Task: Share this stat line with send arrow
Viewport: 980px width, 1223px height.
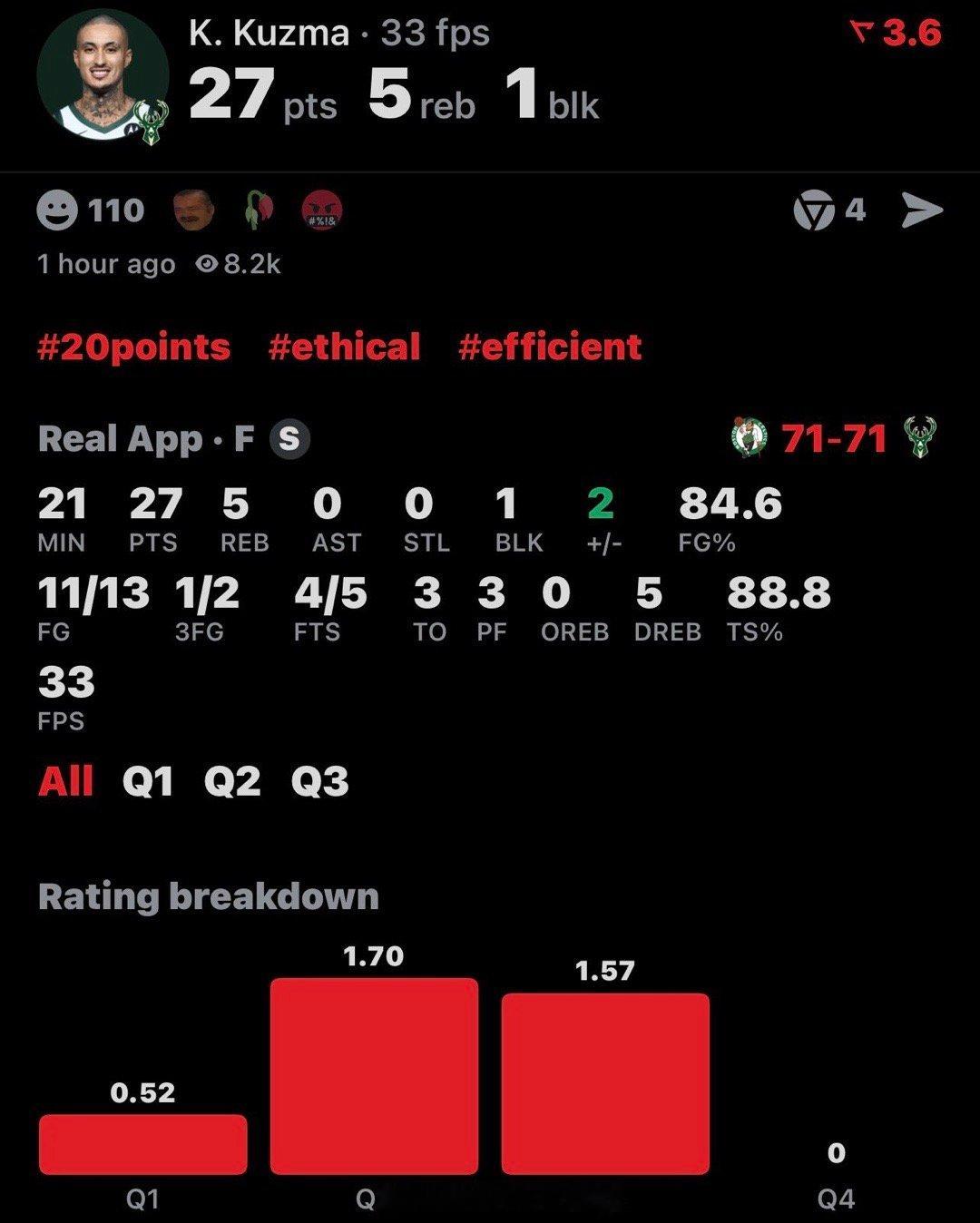Action: [x=923, y=210]
